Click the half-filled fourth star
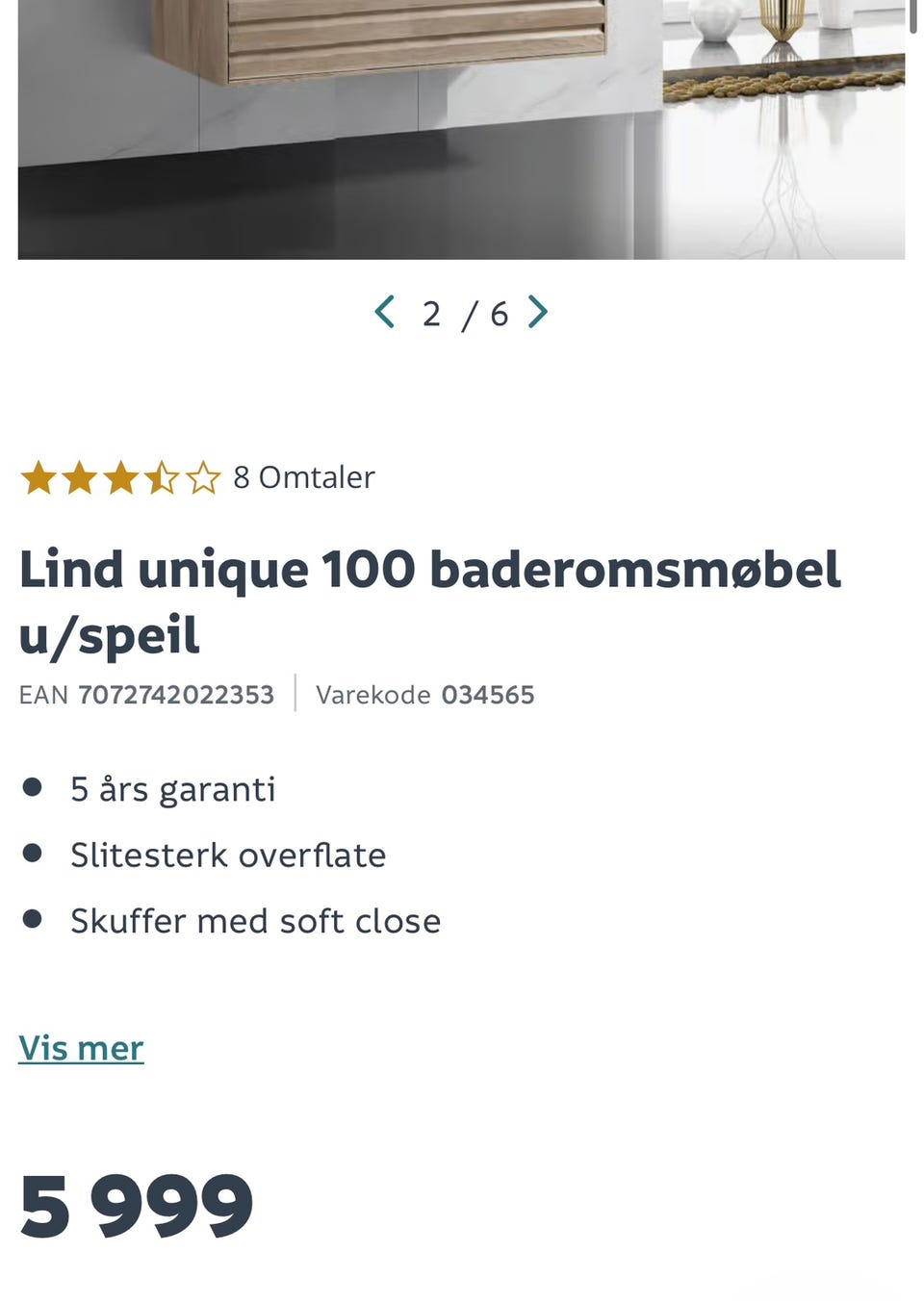The image size is (924, 1303). (x=162, y=476)
